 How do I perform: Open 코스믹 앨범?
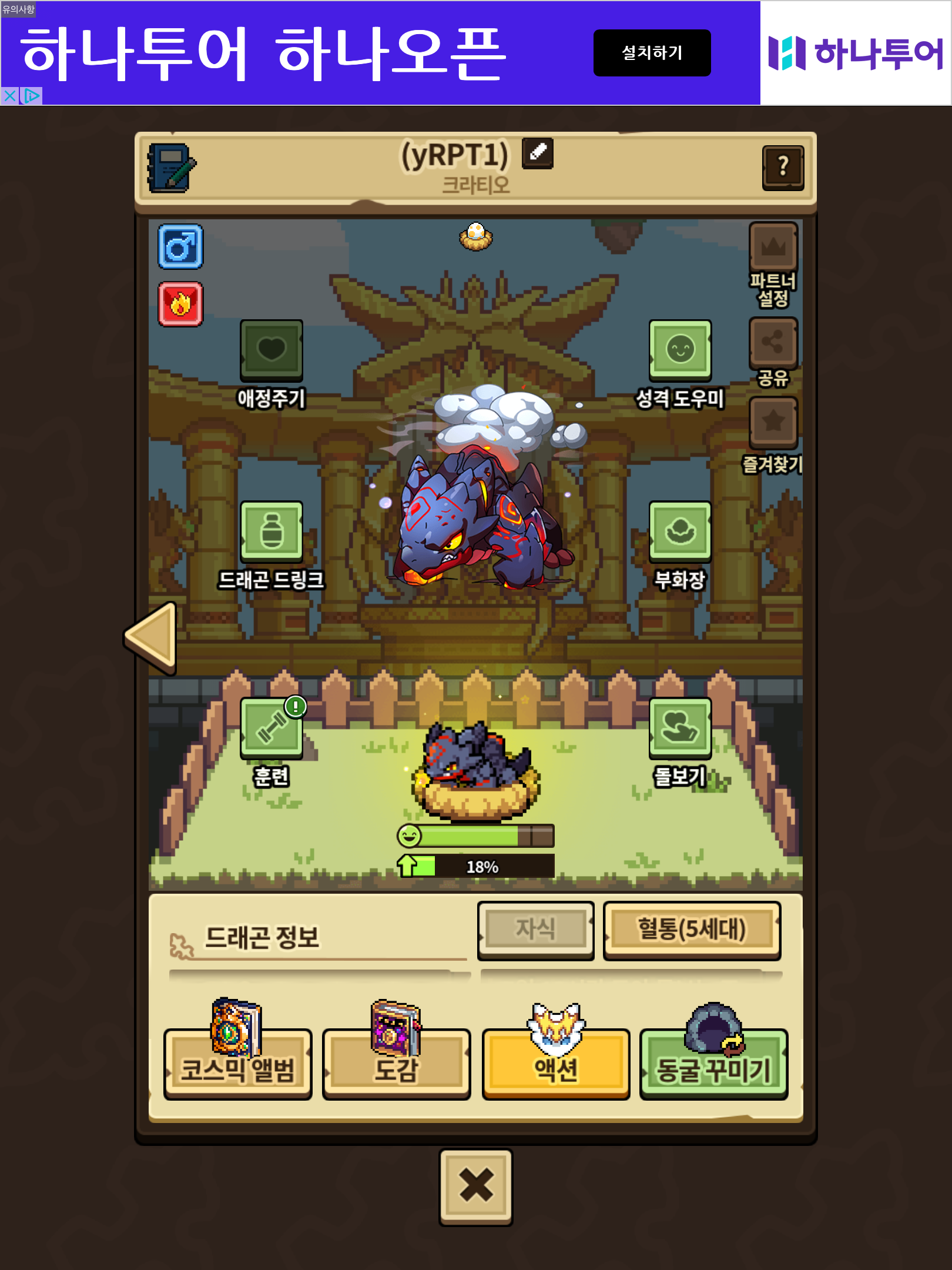pos(237,1064)
